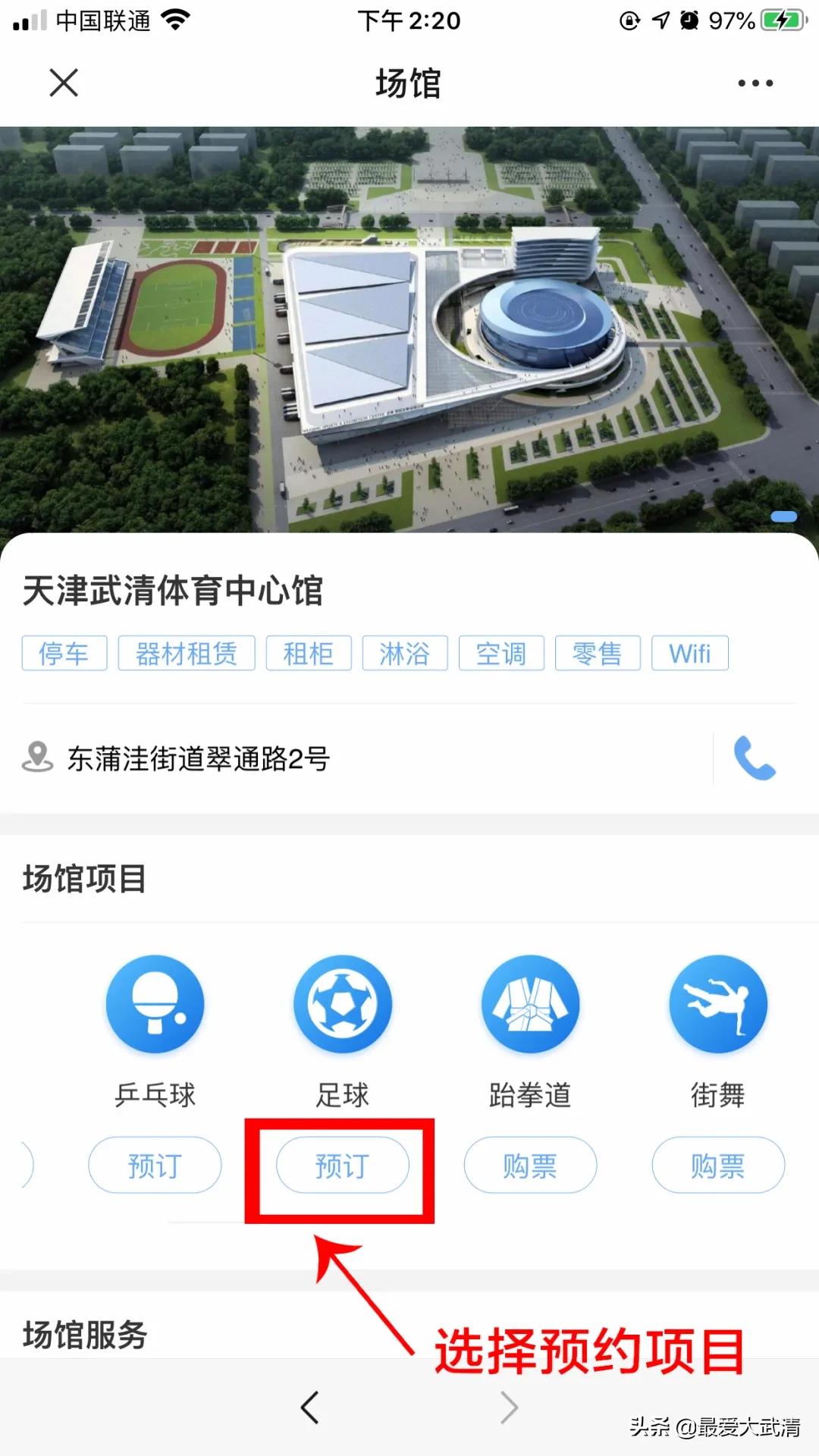Open the more options ellipsis menu
819x1456 pixels.
click(755, 83)
